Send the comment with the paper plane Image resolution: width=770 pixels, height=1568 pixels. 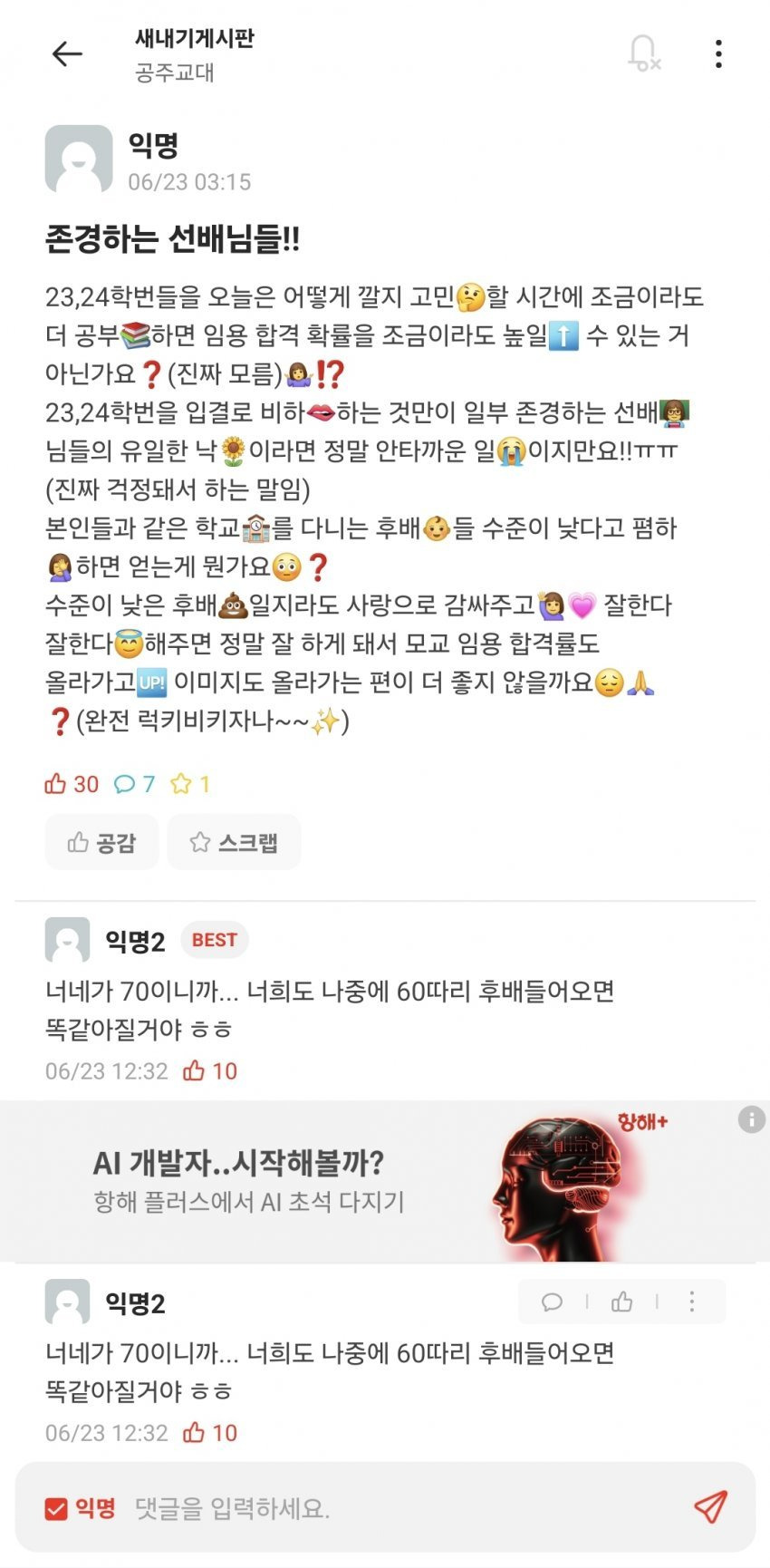click(x=710, y=1506)
